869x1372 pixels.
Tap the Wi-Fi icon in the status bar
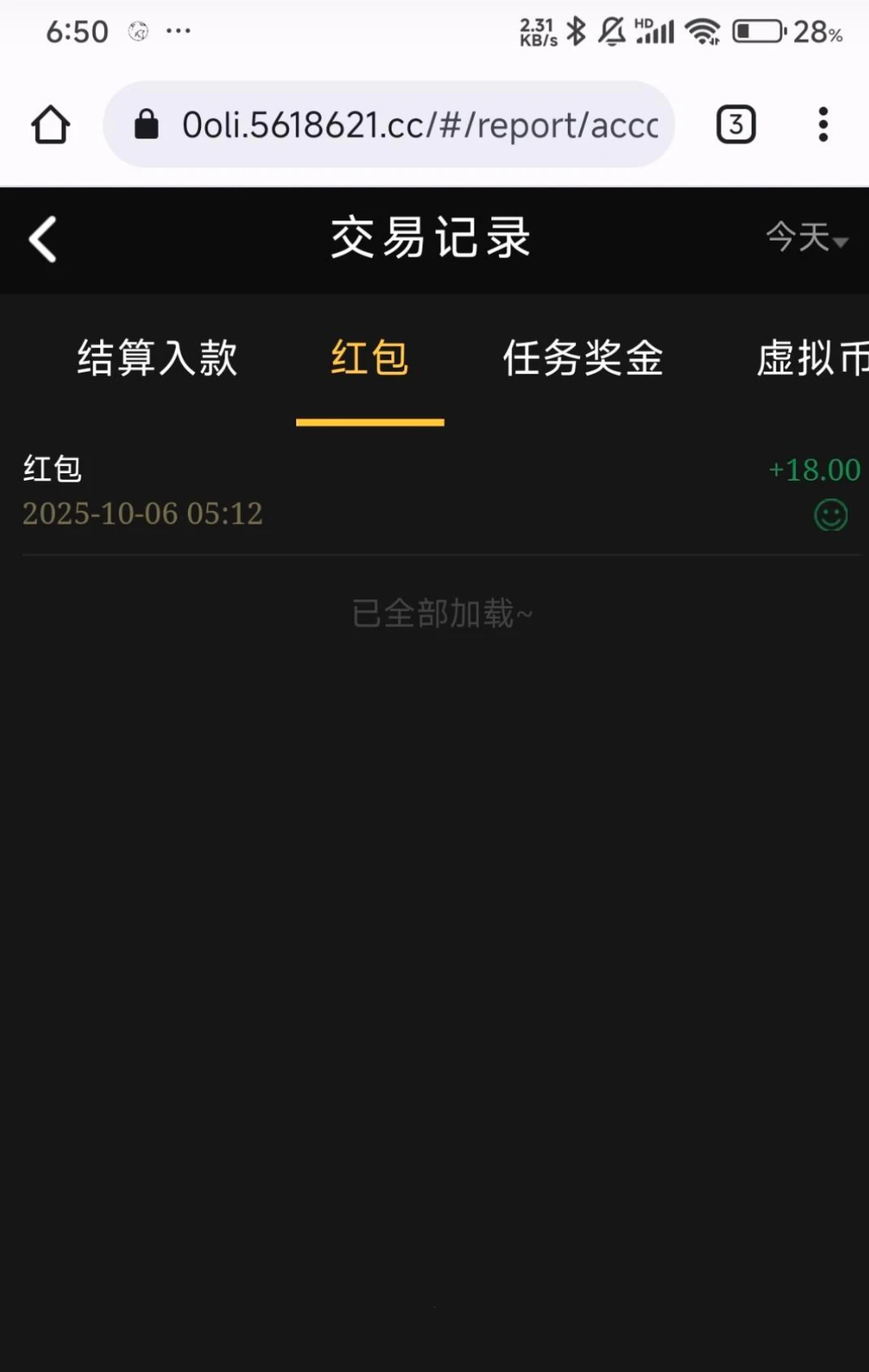pyautogui.click(x=701, y=30)
